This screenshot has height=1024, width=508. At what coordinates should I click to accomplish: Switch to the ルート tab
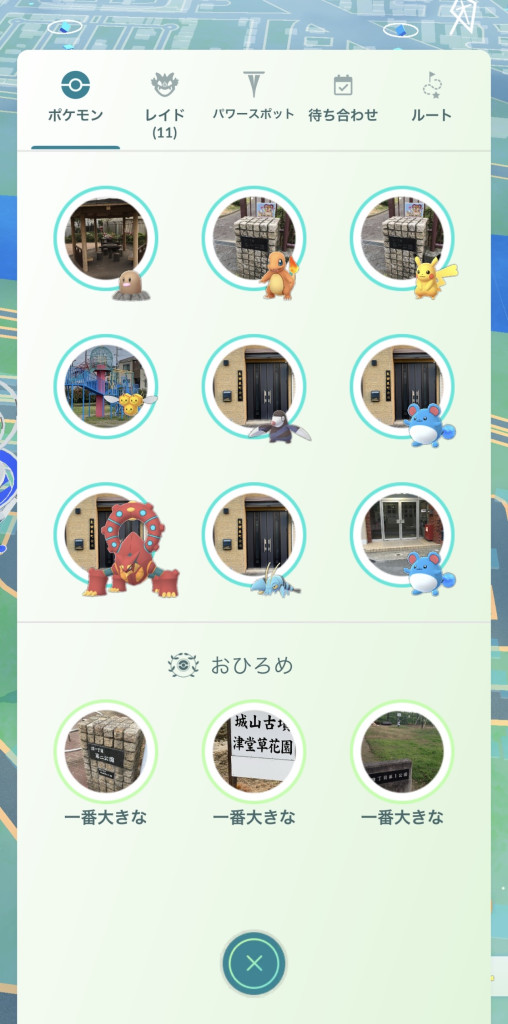pos(432,98)
